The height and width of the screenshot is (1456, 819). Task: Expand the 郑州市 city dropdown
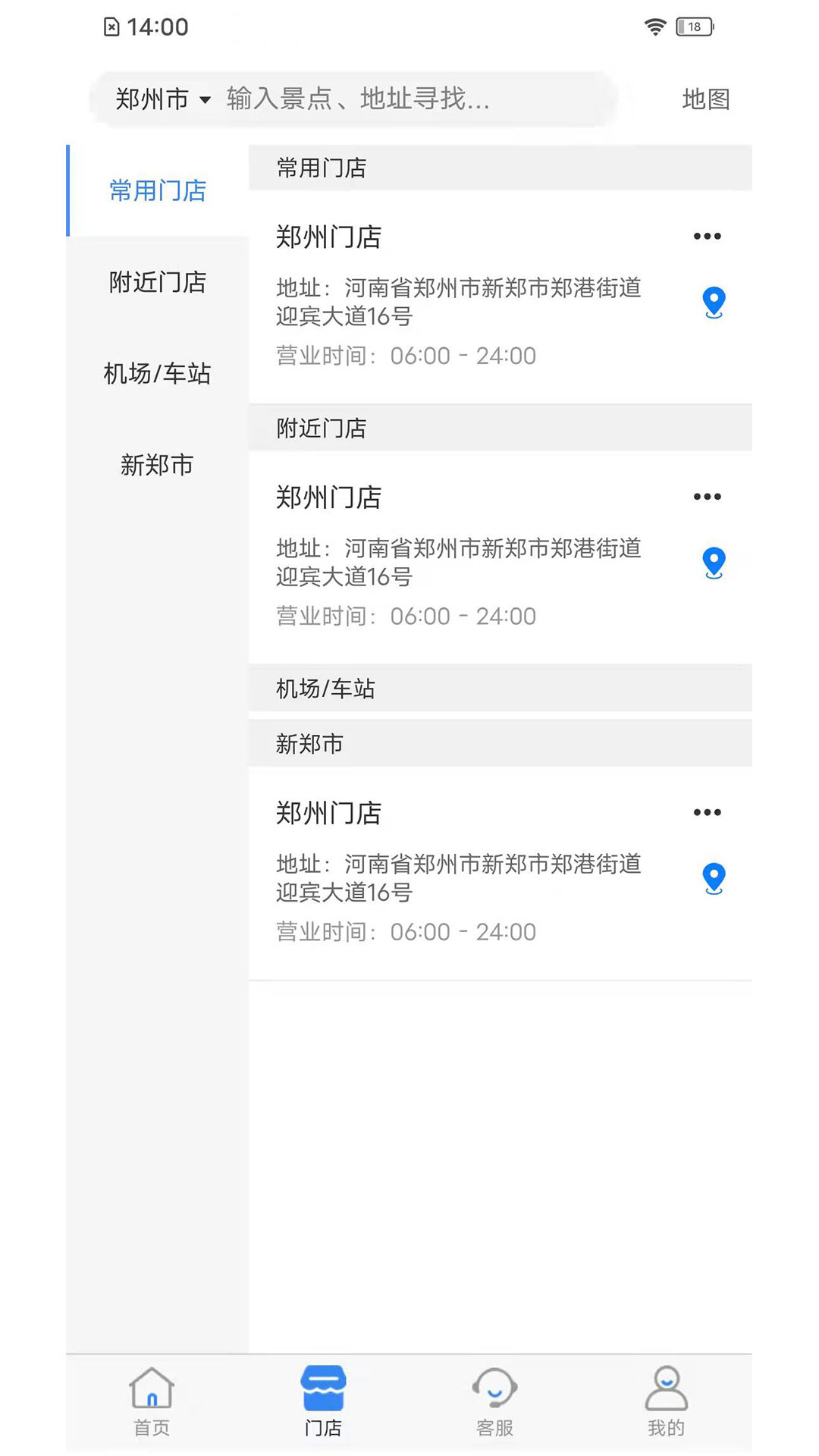[159, 99]
